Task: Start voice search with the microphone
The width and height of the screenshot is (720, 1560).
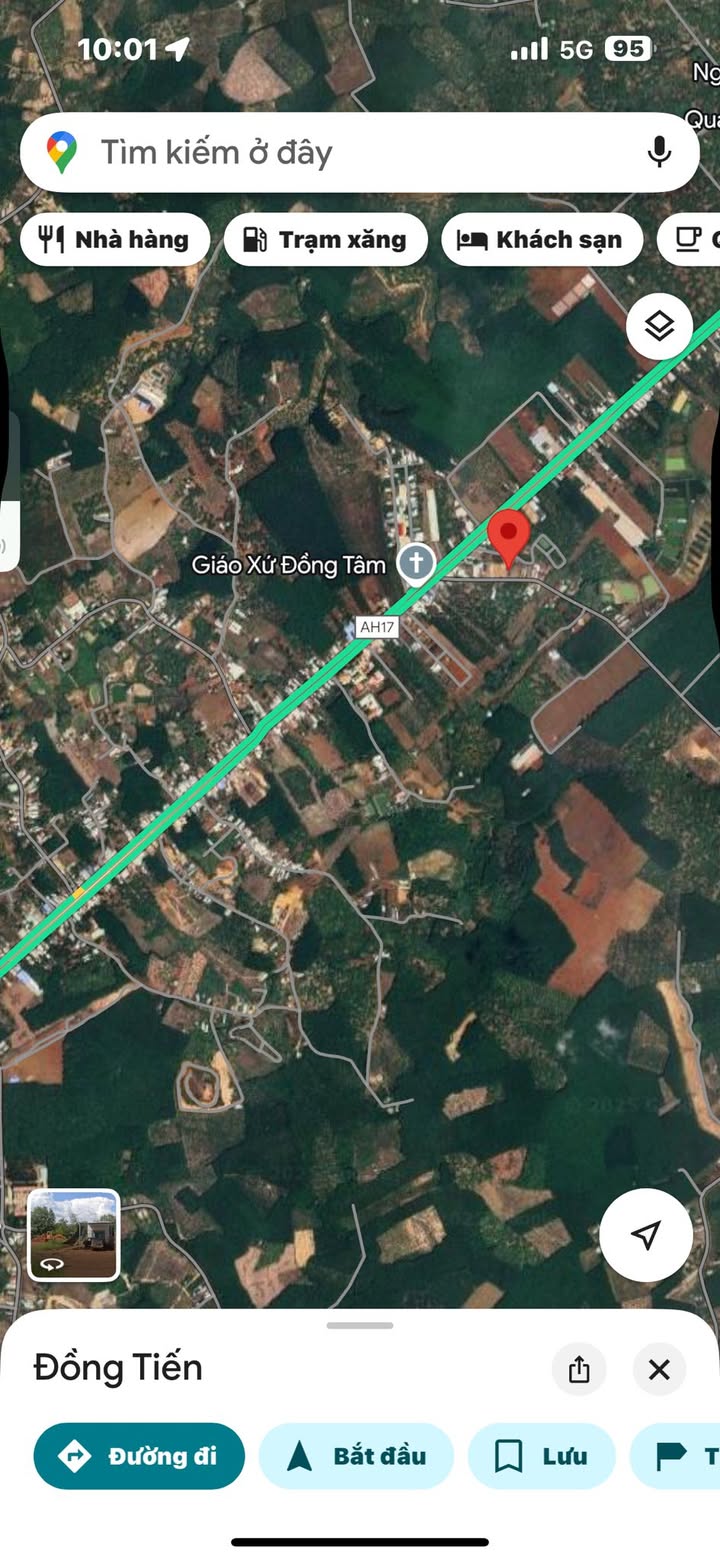Action: pos(658,153)
